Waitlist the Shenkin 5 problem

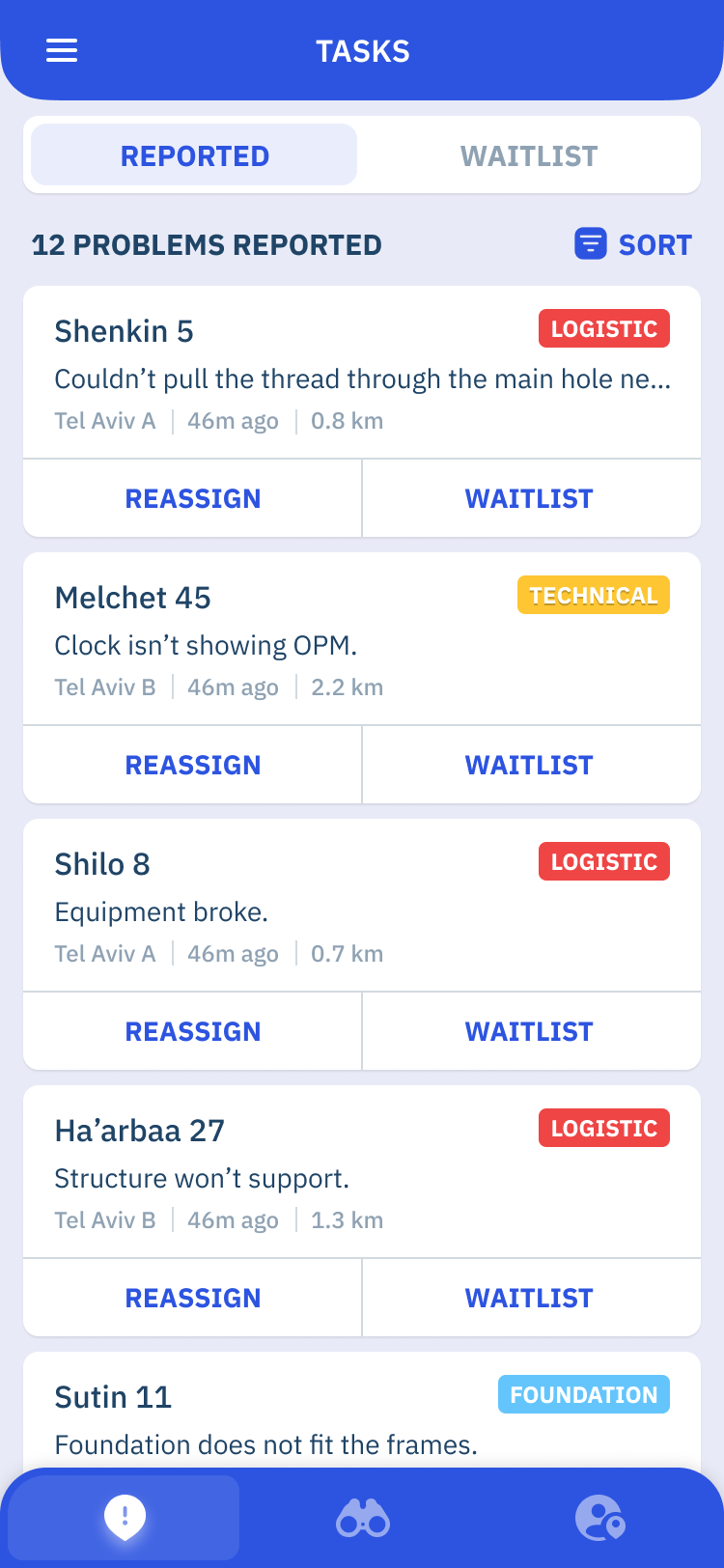(530, 498)
